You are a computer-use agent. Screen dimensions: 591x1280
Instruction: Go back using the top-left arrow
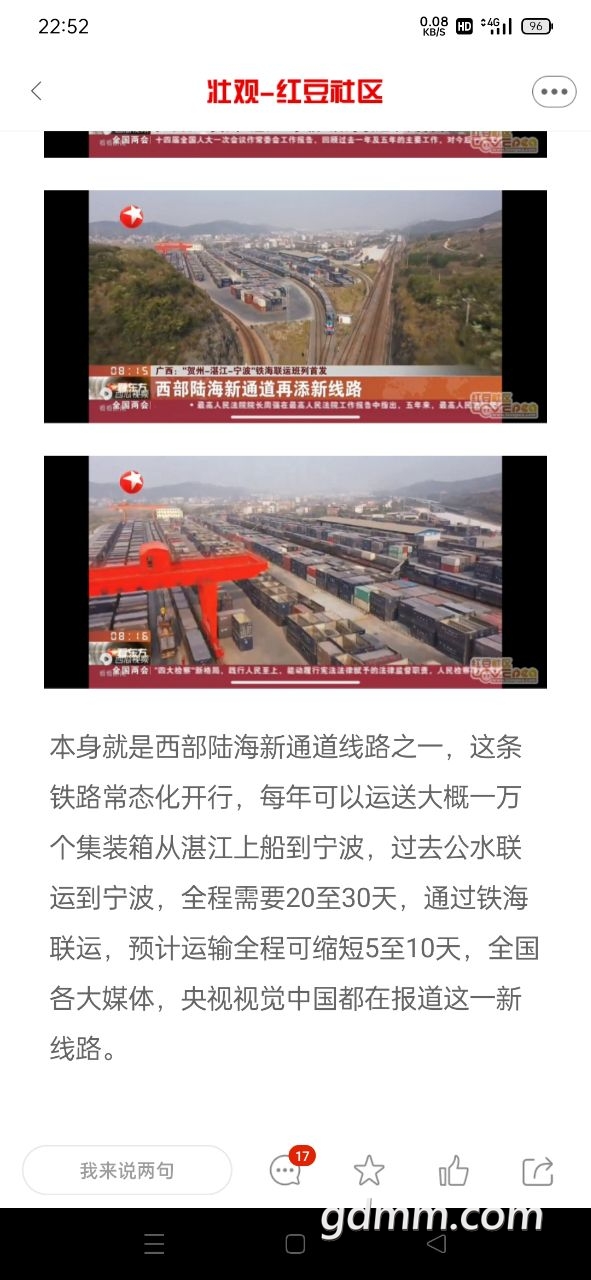point(37,91)
